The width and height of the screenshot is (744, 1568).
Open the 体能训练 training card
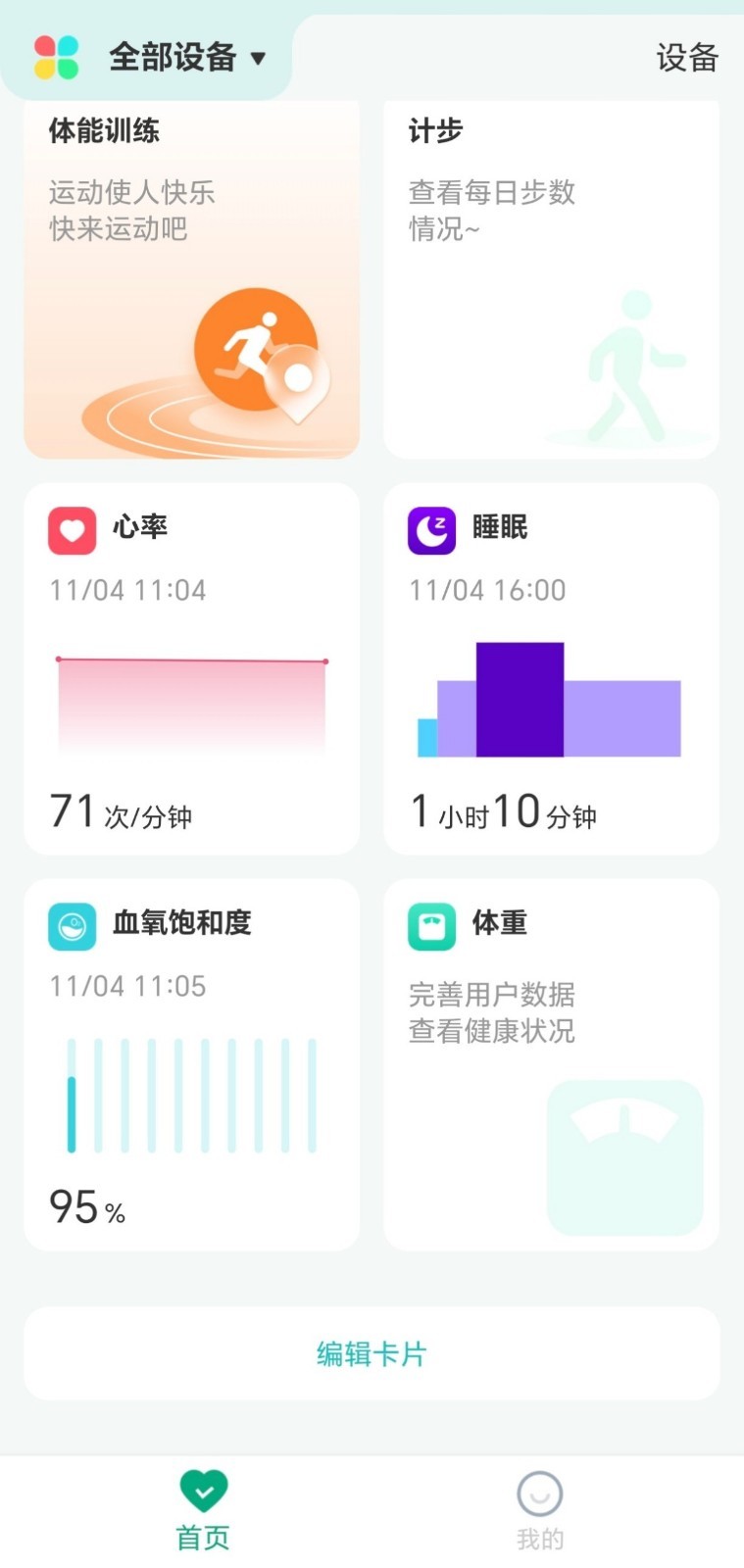pyautogui.click(x=191, y=279)
